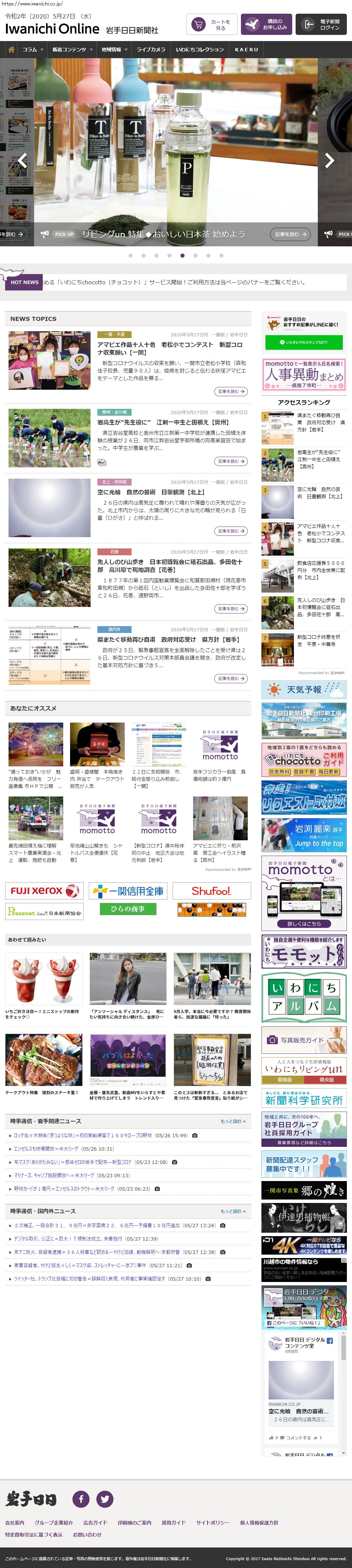Expand the 地域情報 menu

[x=114, y=49]
